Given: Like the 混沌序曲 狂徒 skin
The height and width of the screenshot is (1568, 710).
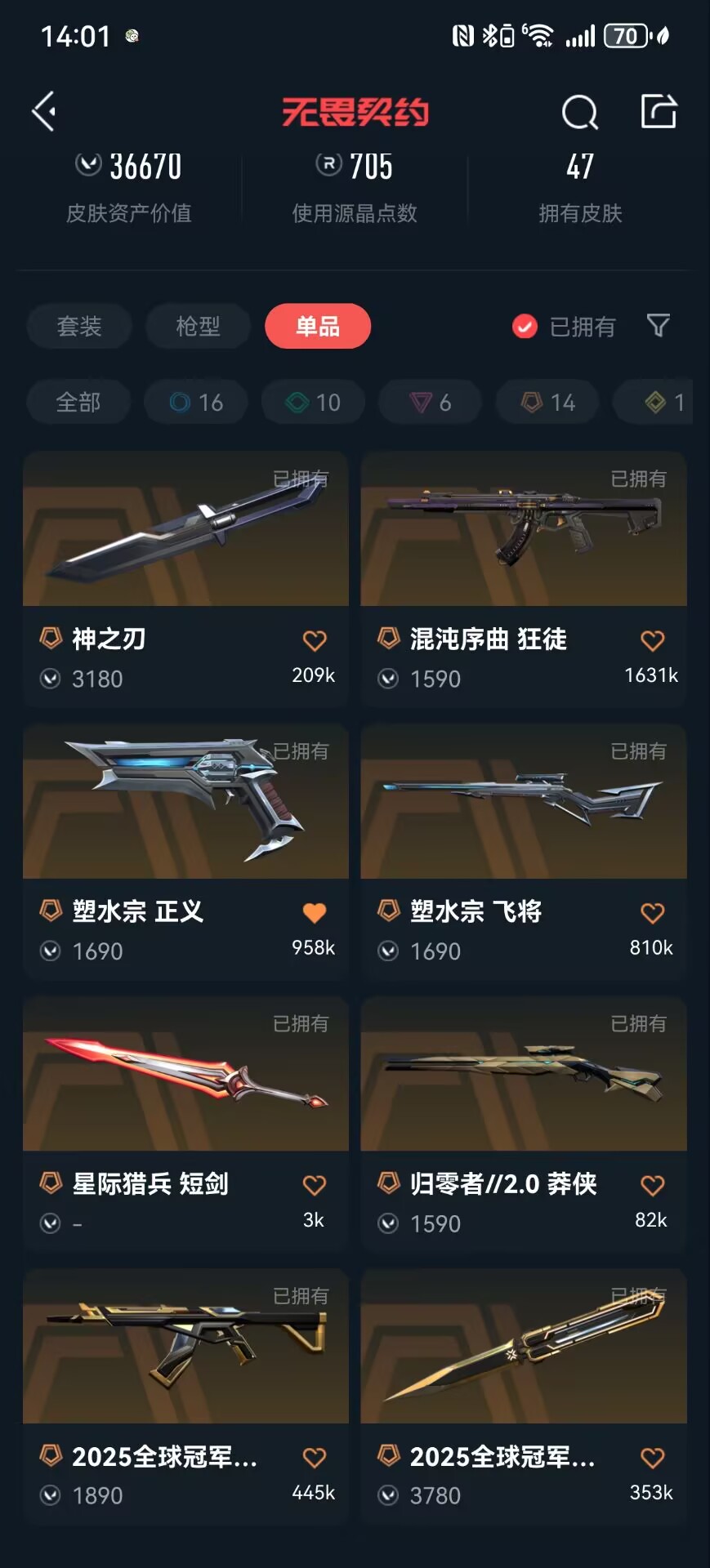Looking at the screenshot, I should 652,641.
